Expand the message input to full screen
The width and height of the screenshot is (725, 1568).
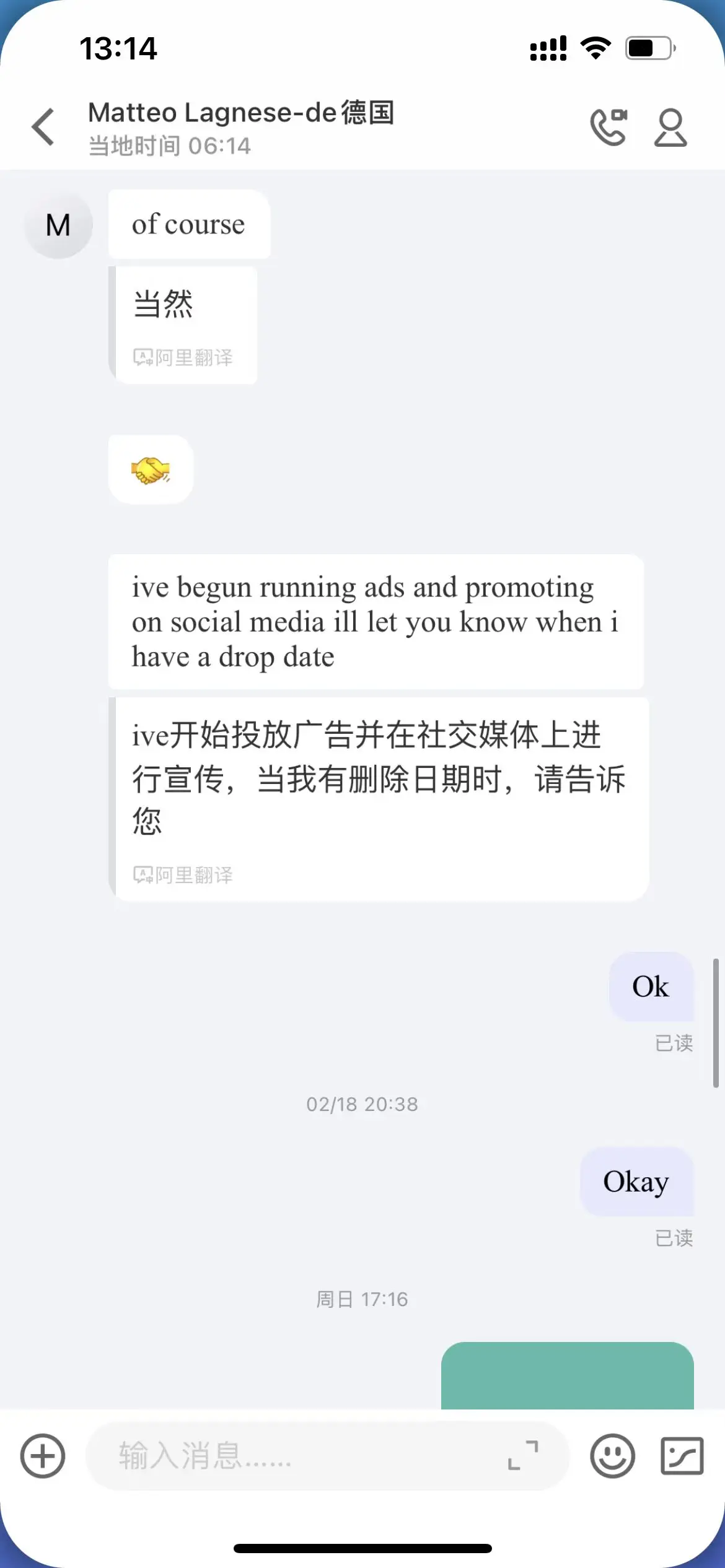[523, 1455]
